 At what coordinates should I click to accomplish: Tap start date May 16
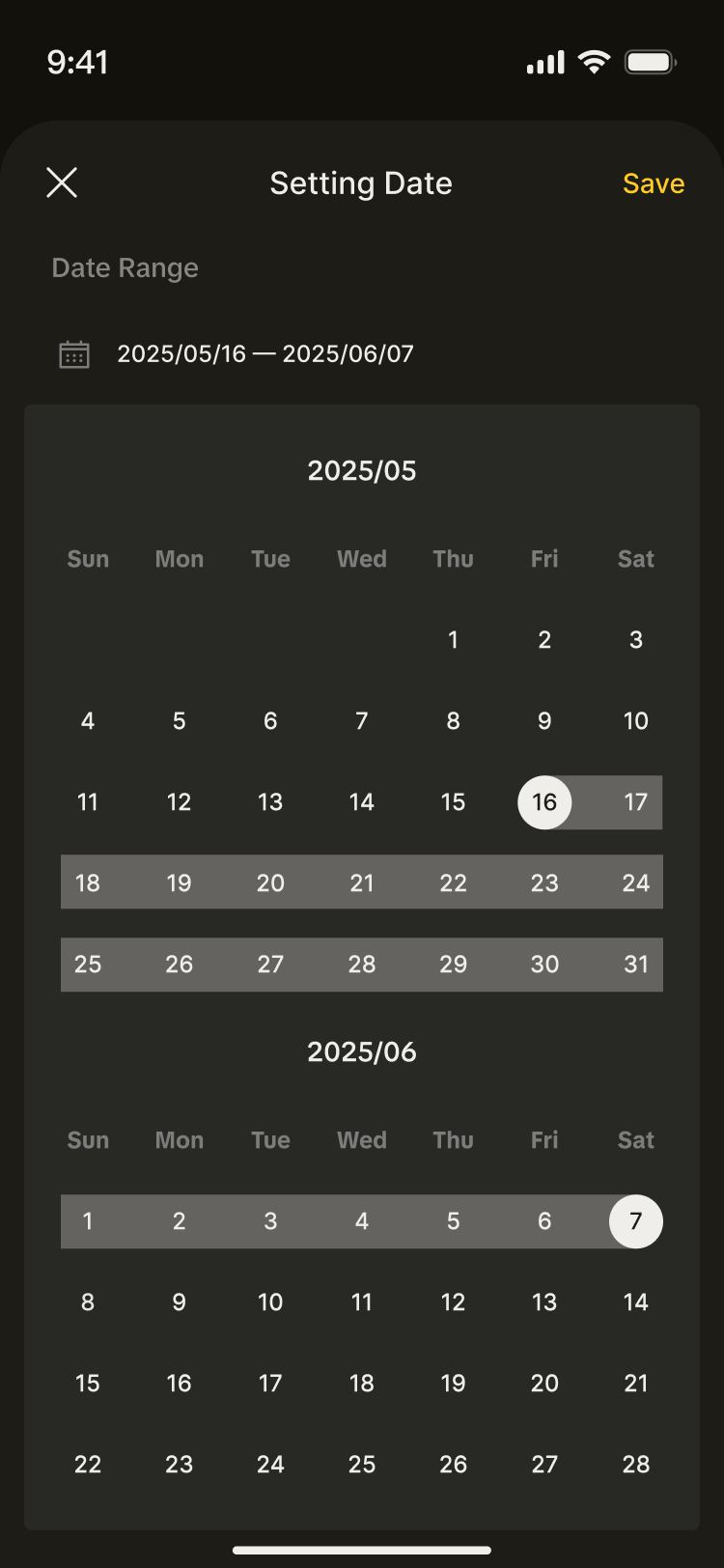[544, 802]
